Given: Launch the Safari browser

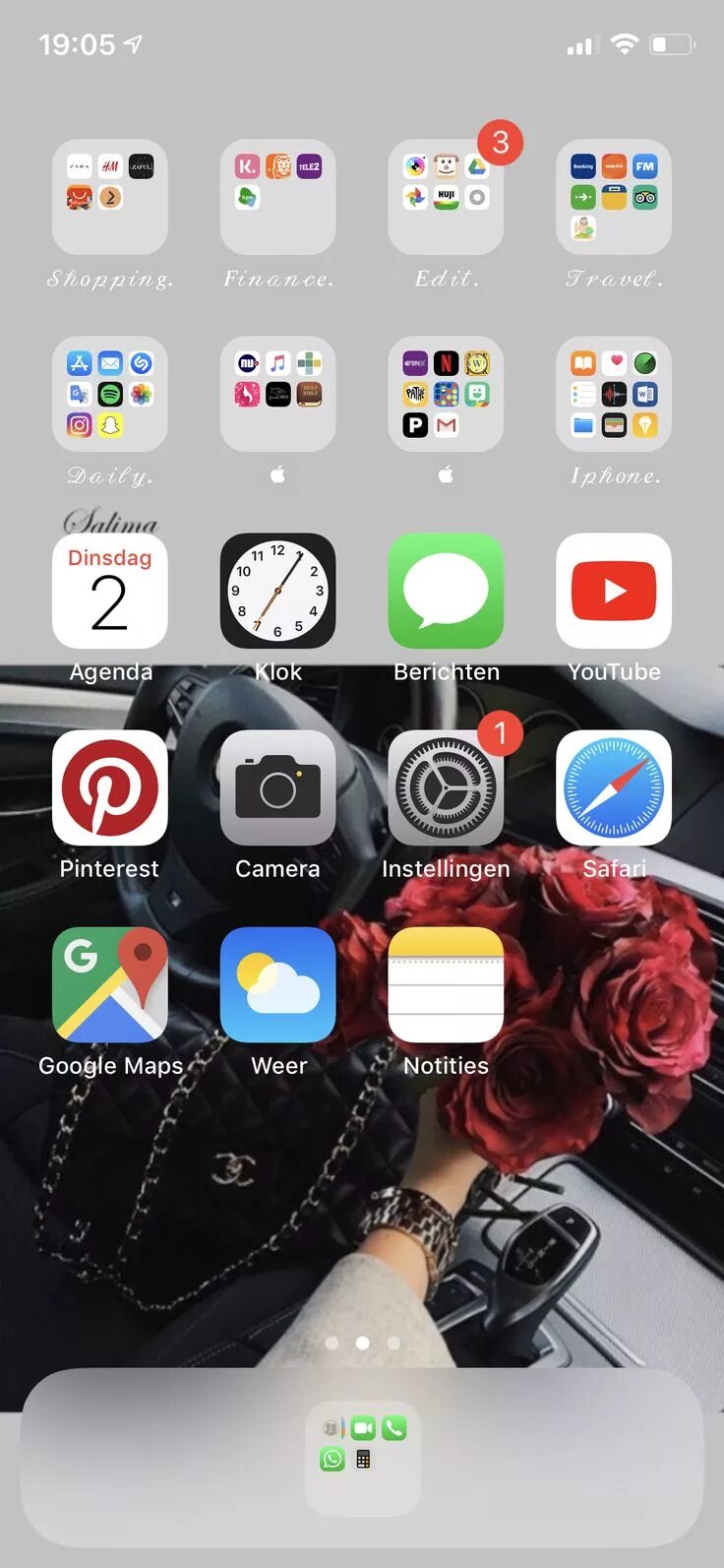Looking at the screenshot, I should click(614, 787).
